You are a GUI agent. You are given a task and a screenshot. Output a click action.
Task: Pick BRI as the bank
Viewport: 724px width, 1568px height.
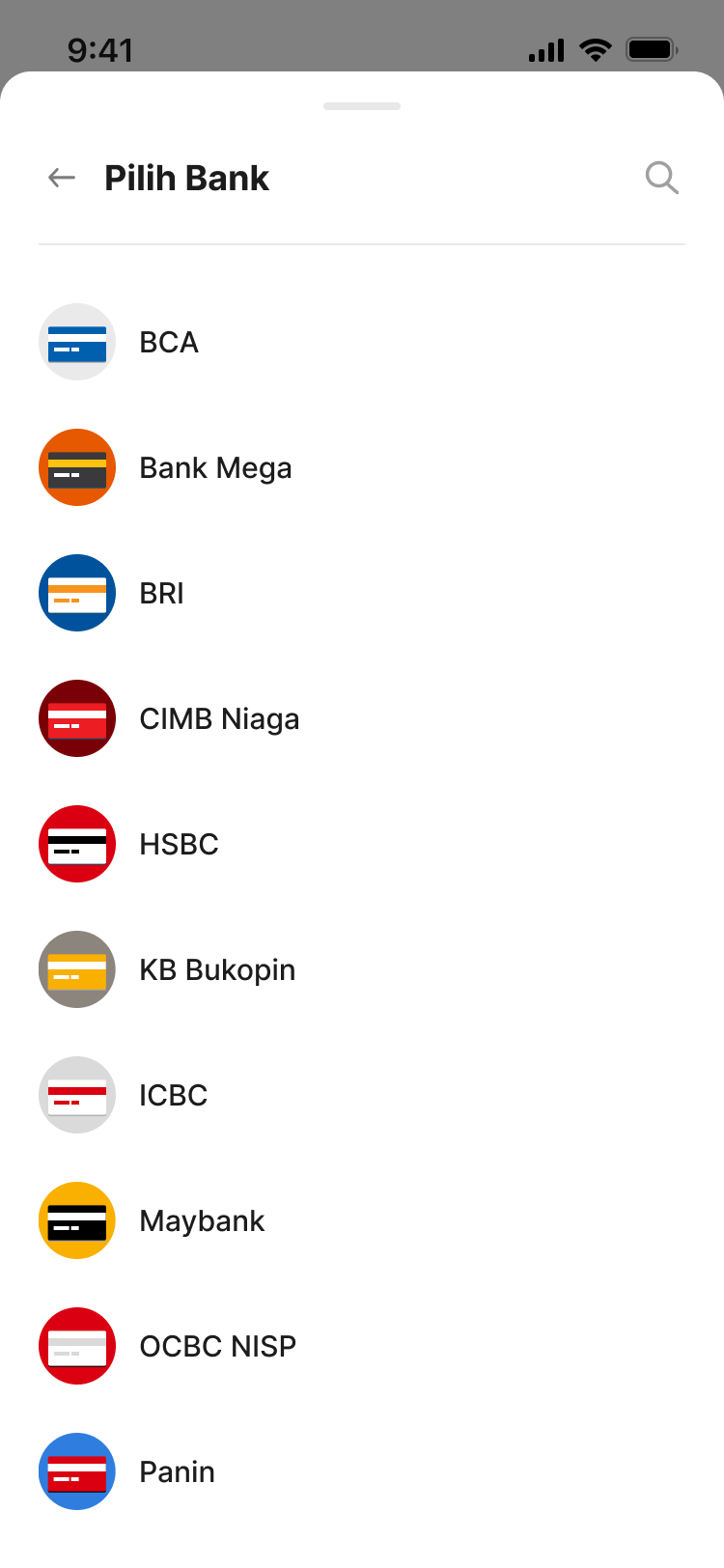(161, 593)
